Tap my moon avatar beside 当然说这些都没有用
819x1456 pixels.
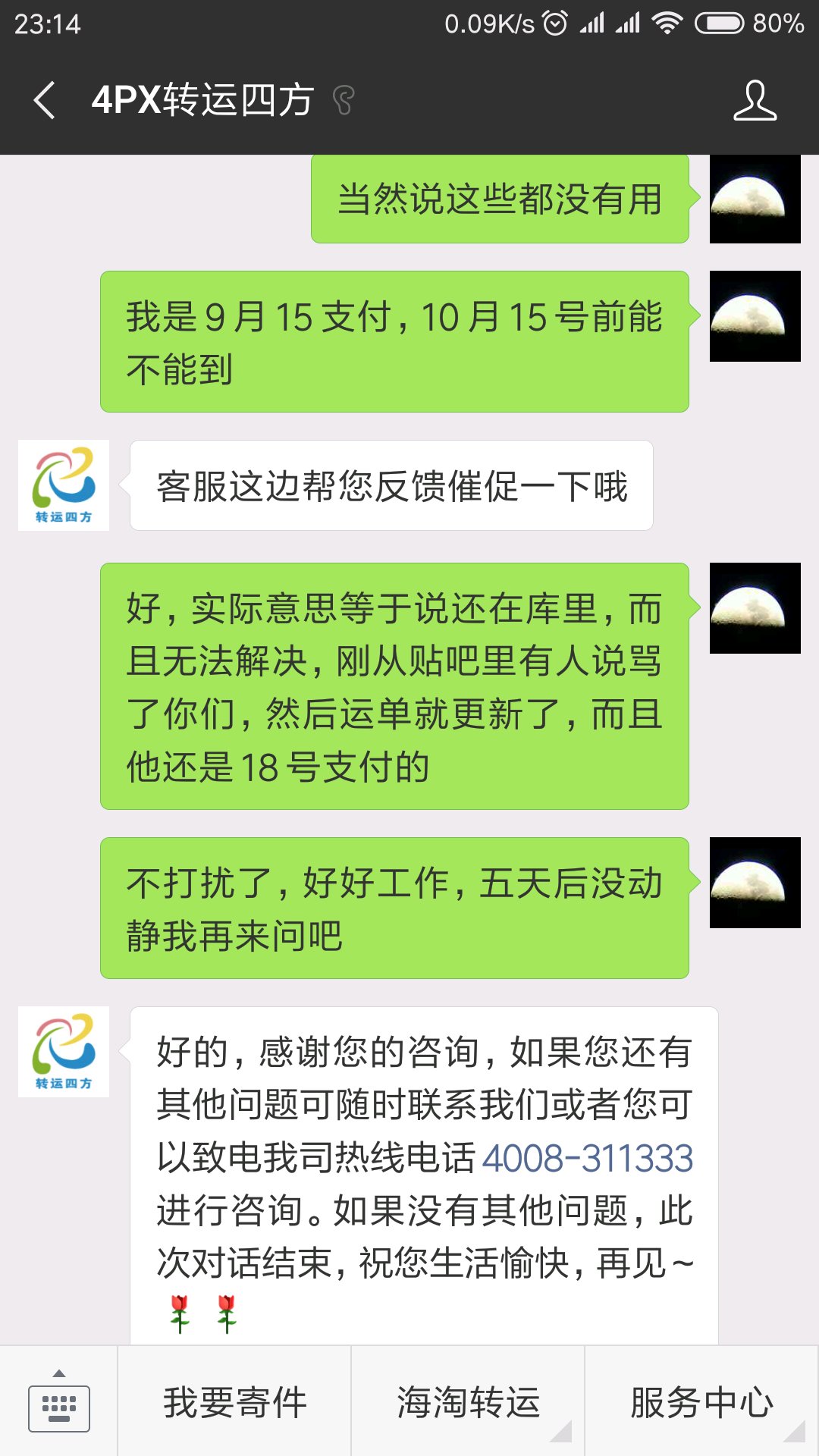tap(755, 199)
